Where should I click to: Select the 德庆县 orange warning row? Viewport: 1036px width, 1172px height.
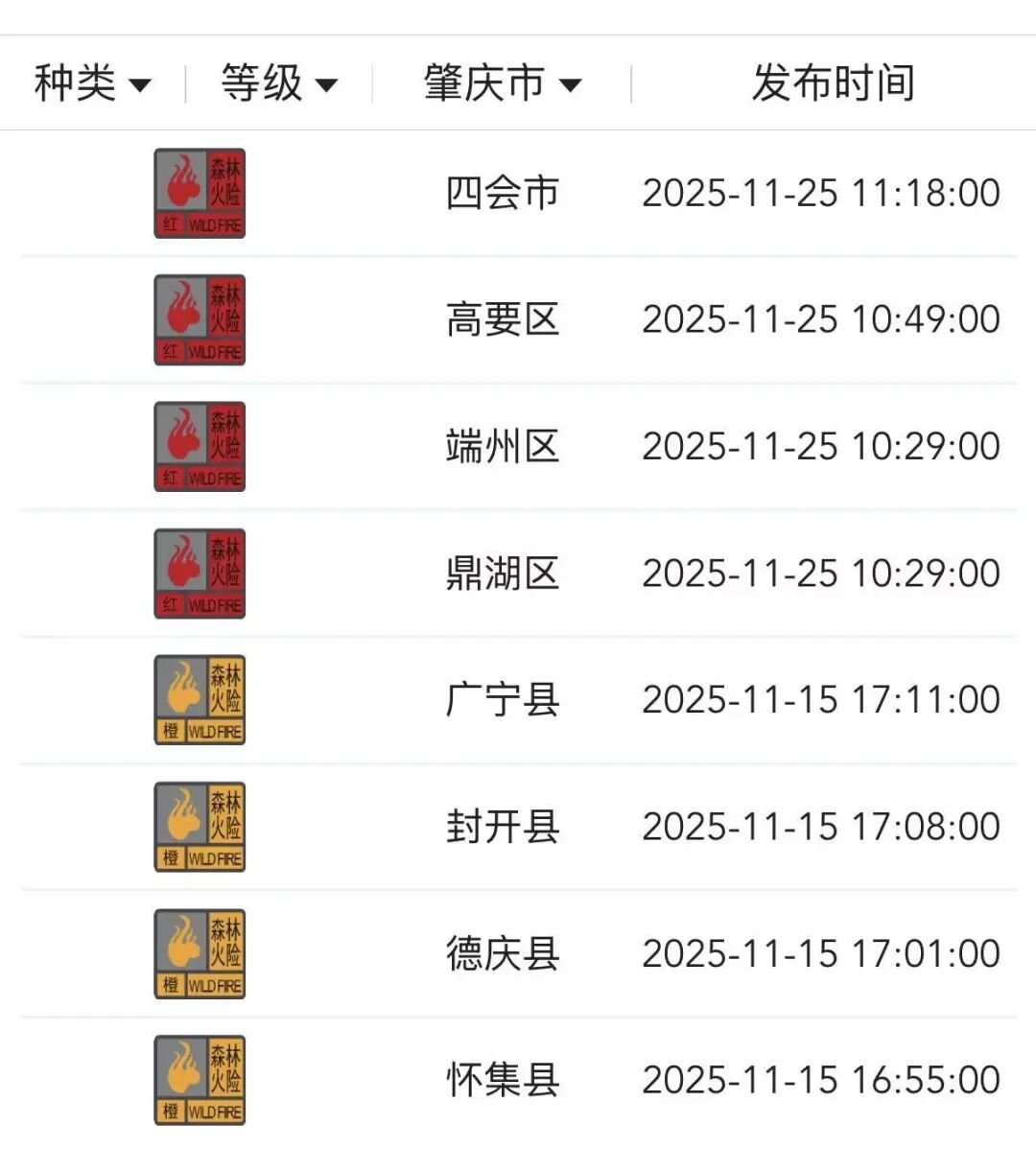pyautogui.click(x=503, y=953)
